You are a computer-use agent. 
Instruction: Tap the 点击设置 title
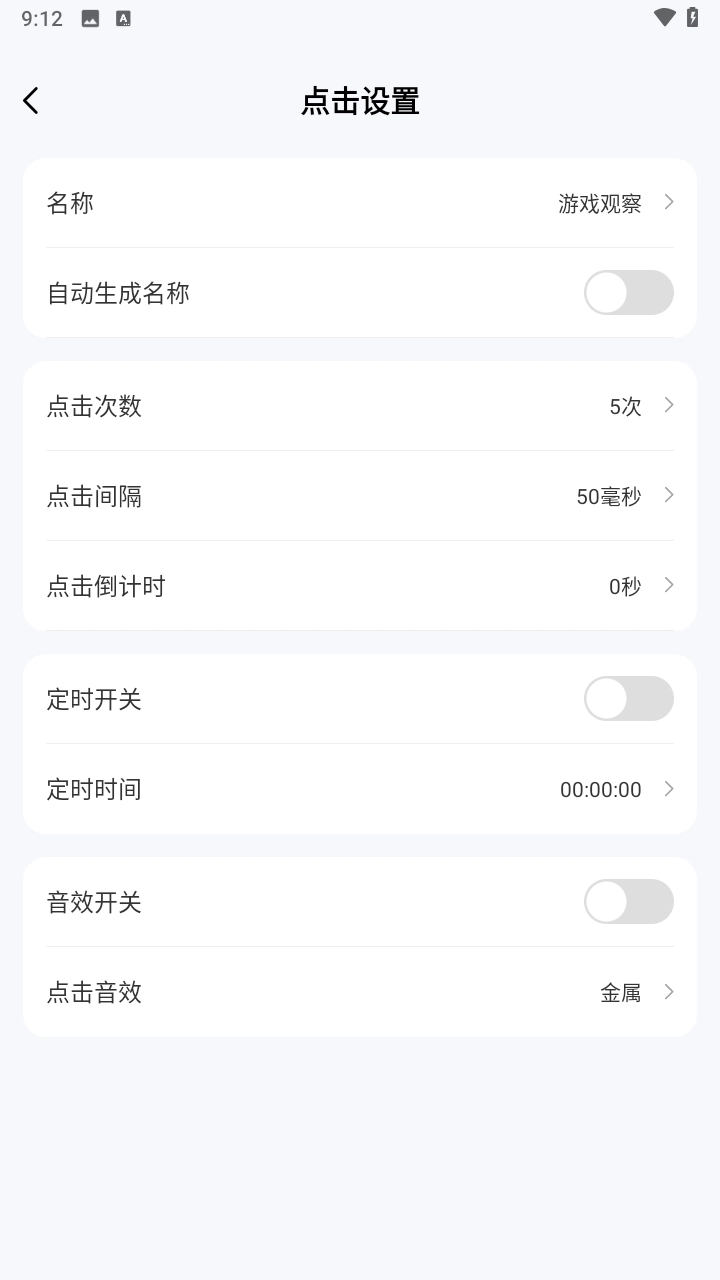coord(360,101)
